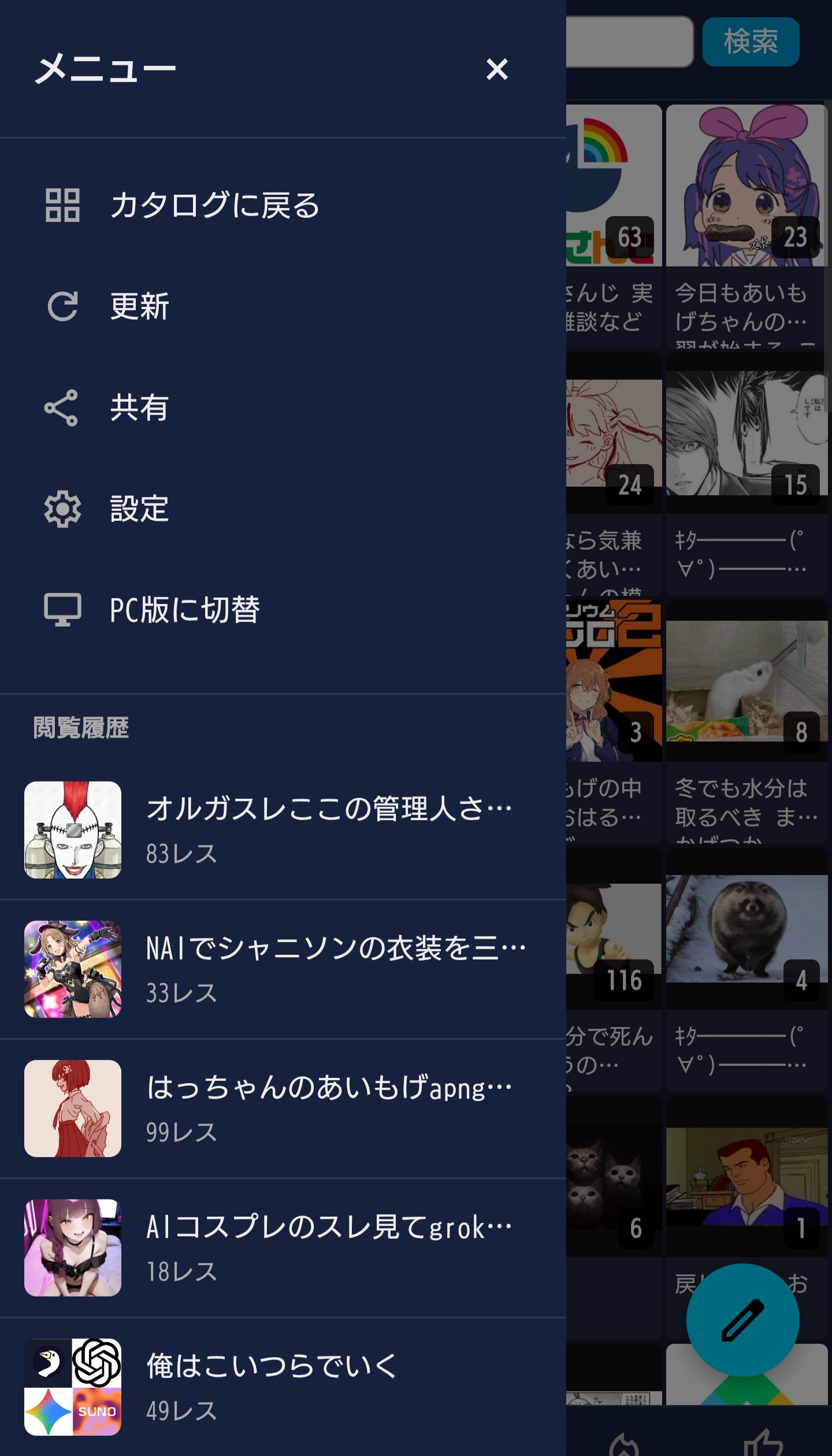Viewport: 832px width, 1456px height.
Task: Compose a new post with the pencil button
Action: coord(742,1320)
